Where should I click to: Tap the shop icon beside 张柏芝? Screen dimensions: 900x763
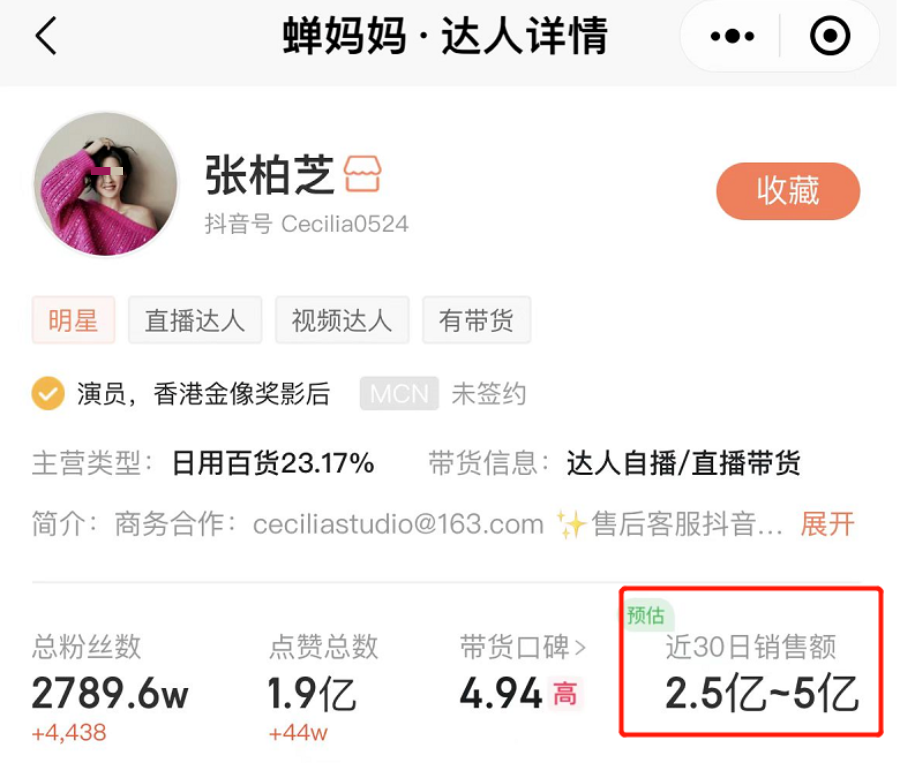[x=362, y=175]
